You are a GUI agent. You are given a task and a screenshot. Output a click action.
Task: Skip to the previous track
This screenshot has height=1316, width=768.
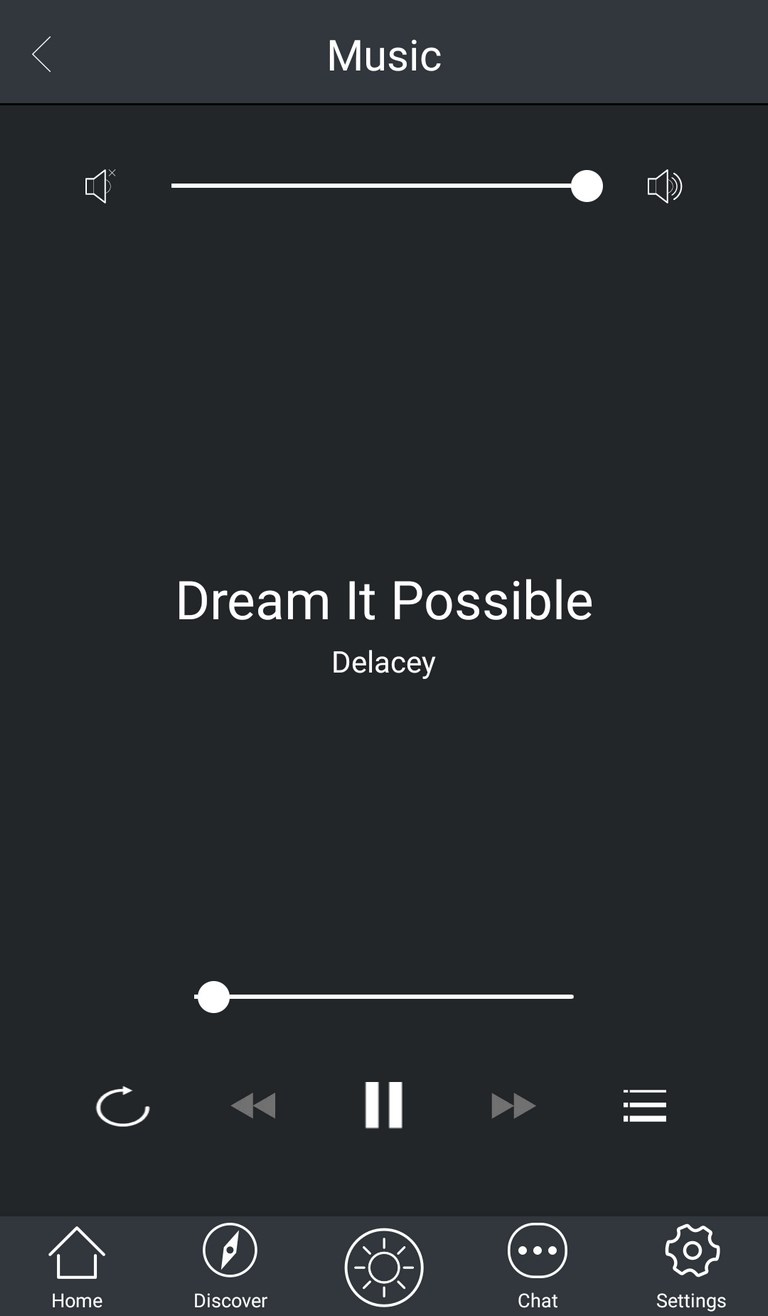tap(253, 1106)
